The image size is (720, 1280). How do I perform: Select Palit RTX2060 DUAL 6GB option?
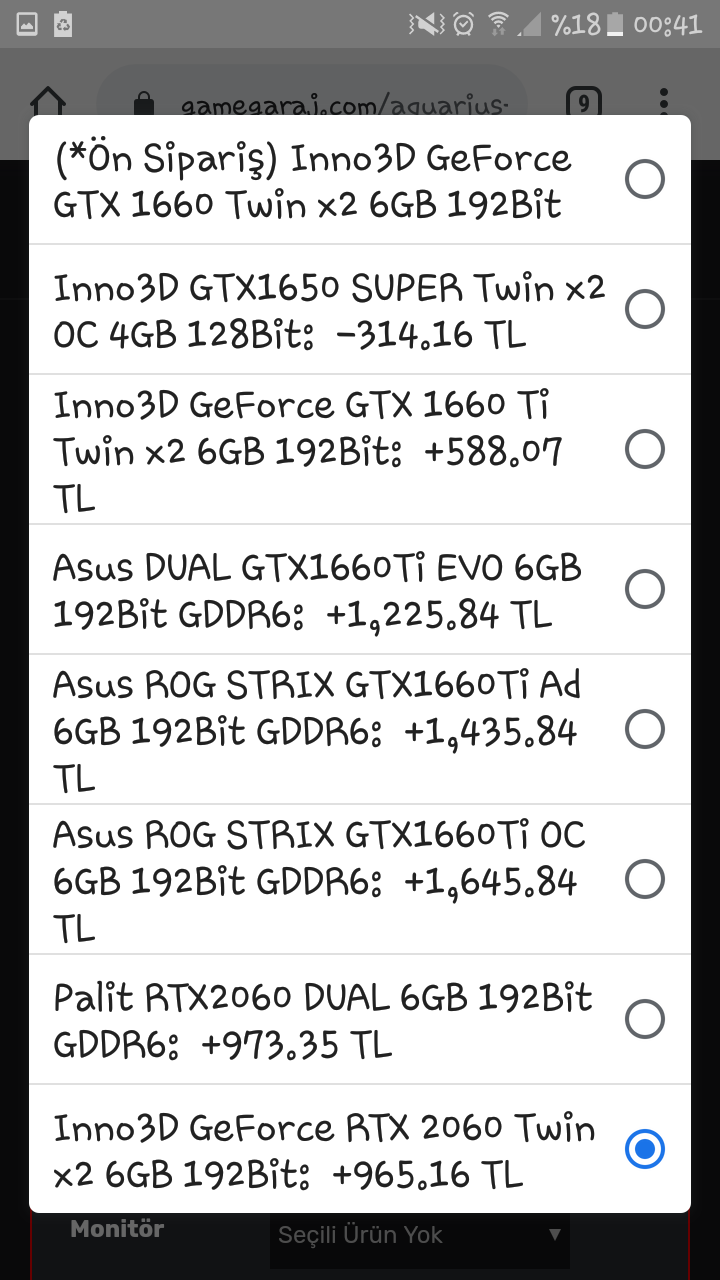coord(644,1020)
